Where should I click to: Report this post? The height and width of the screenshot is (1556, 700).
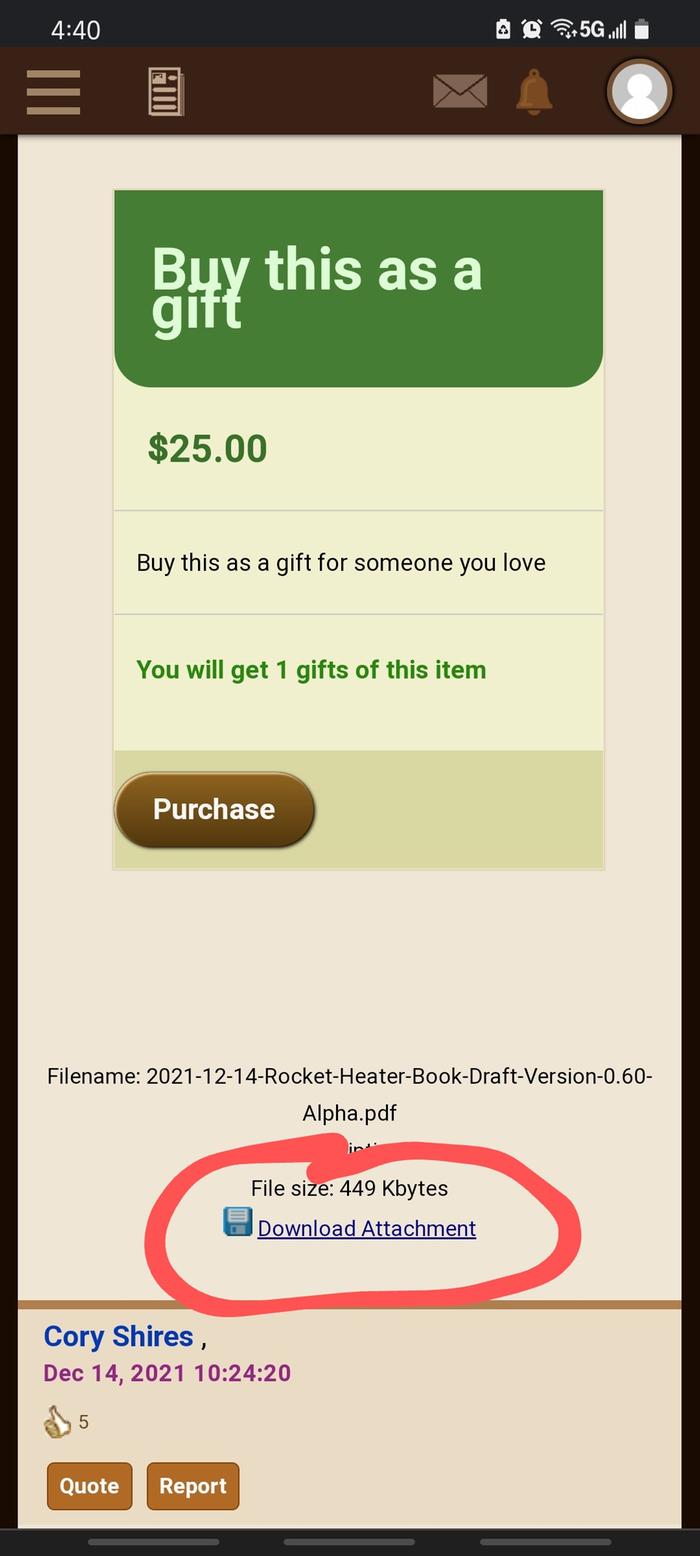click(x=193, y=1486)
